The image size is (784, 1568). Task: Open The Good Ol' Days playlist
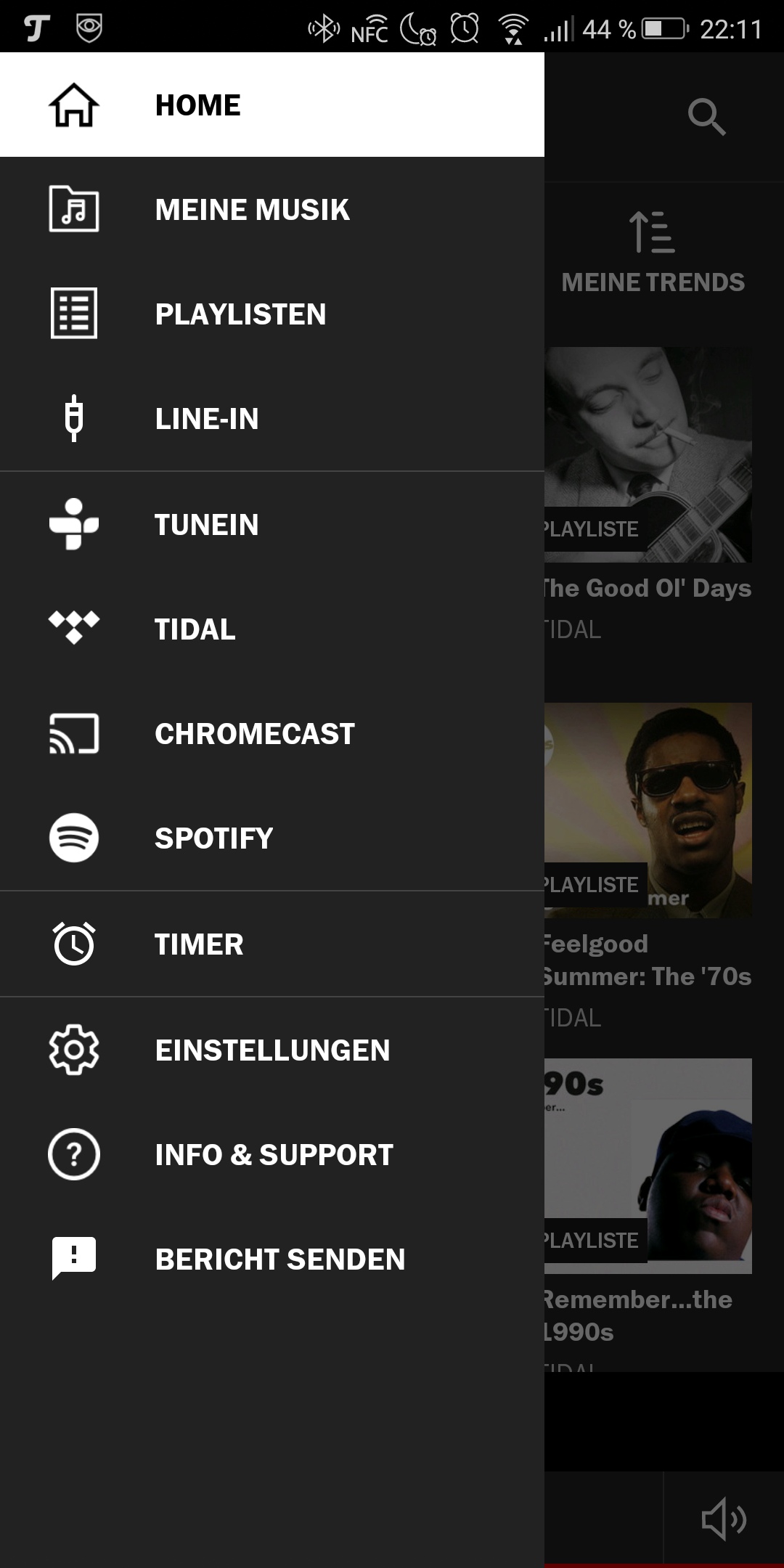(648, 455)
